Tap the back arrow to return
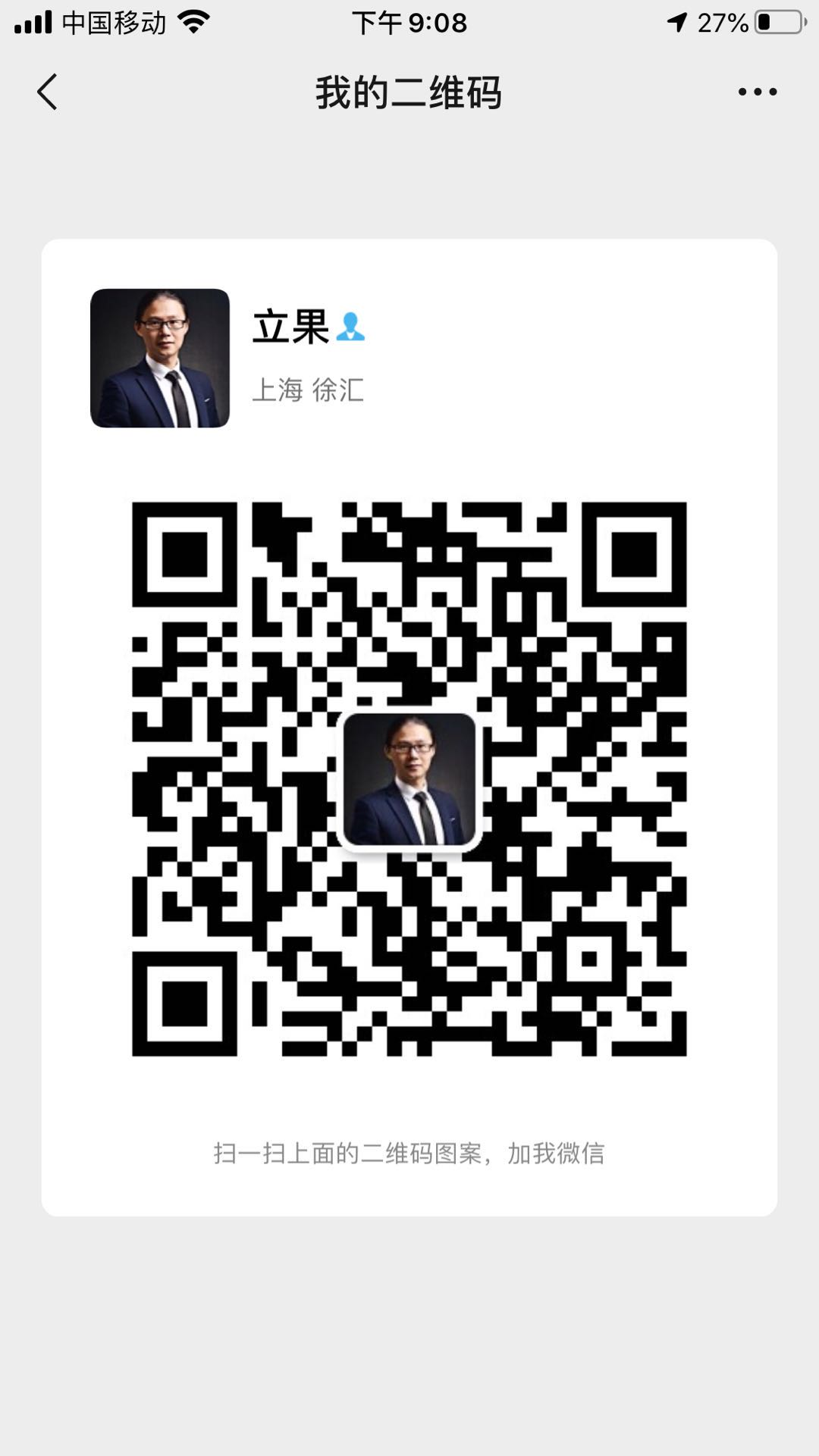This screenshot has height=1456, width=819. tap(47, 92)
